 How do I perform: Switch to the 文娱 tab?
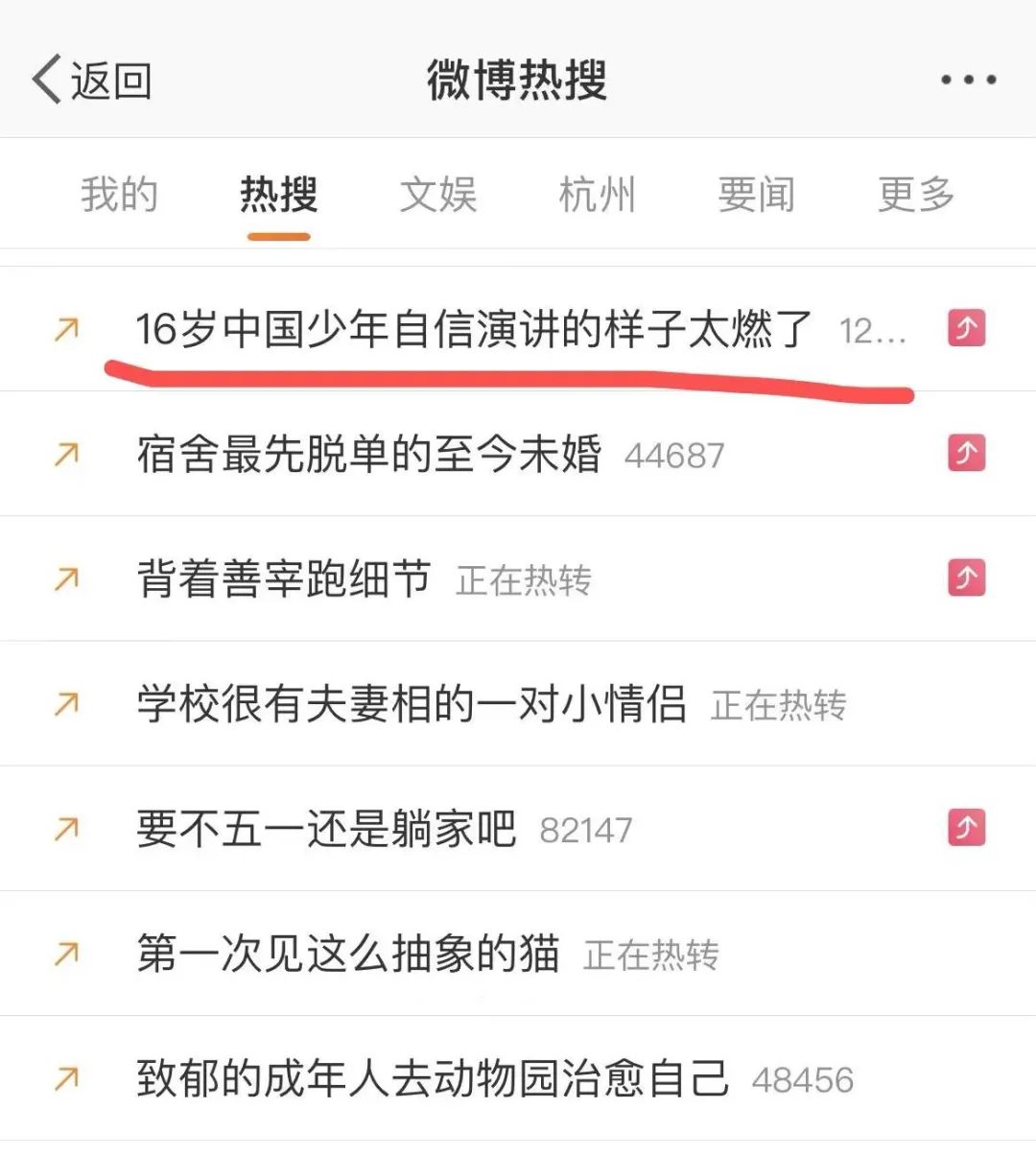point(437,195)
